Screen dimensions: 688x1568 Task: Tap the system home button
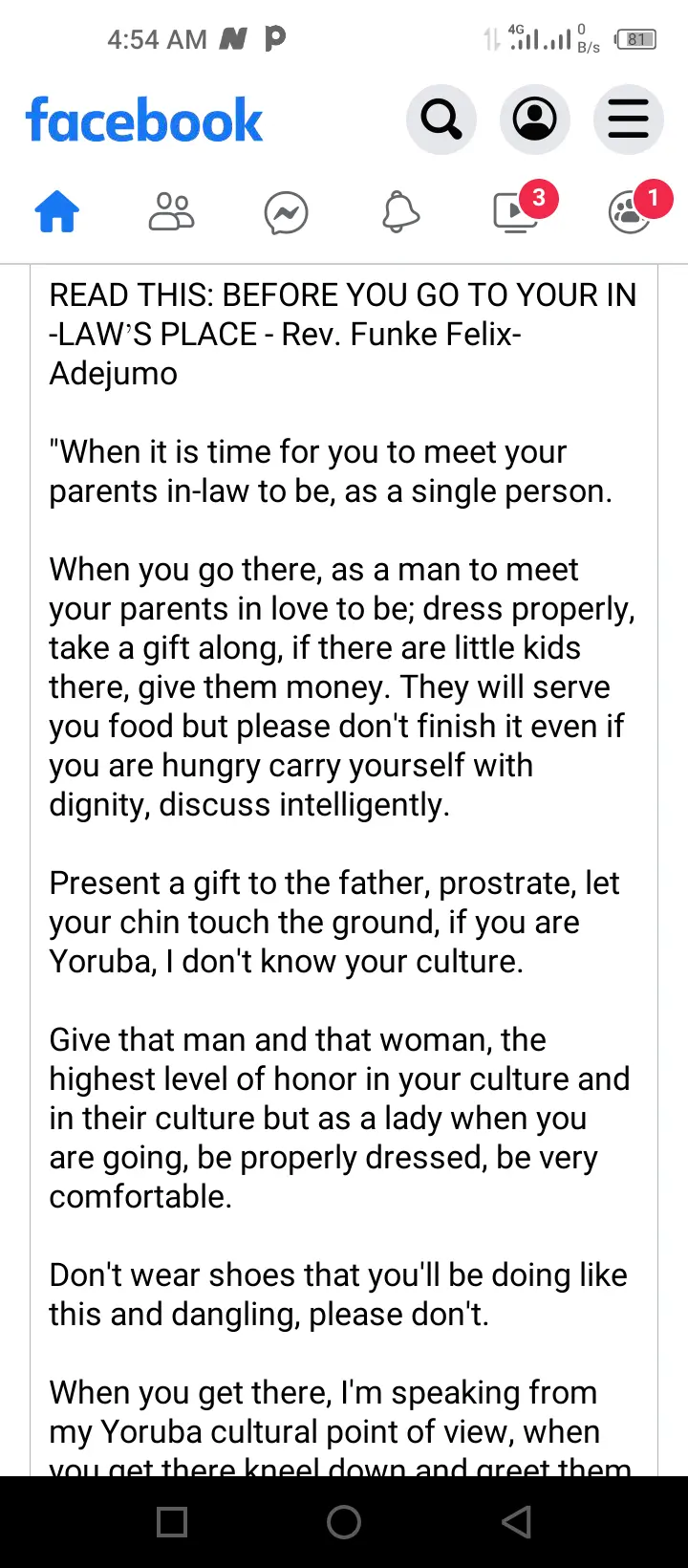(x=344, y=1522)
